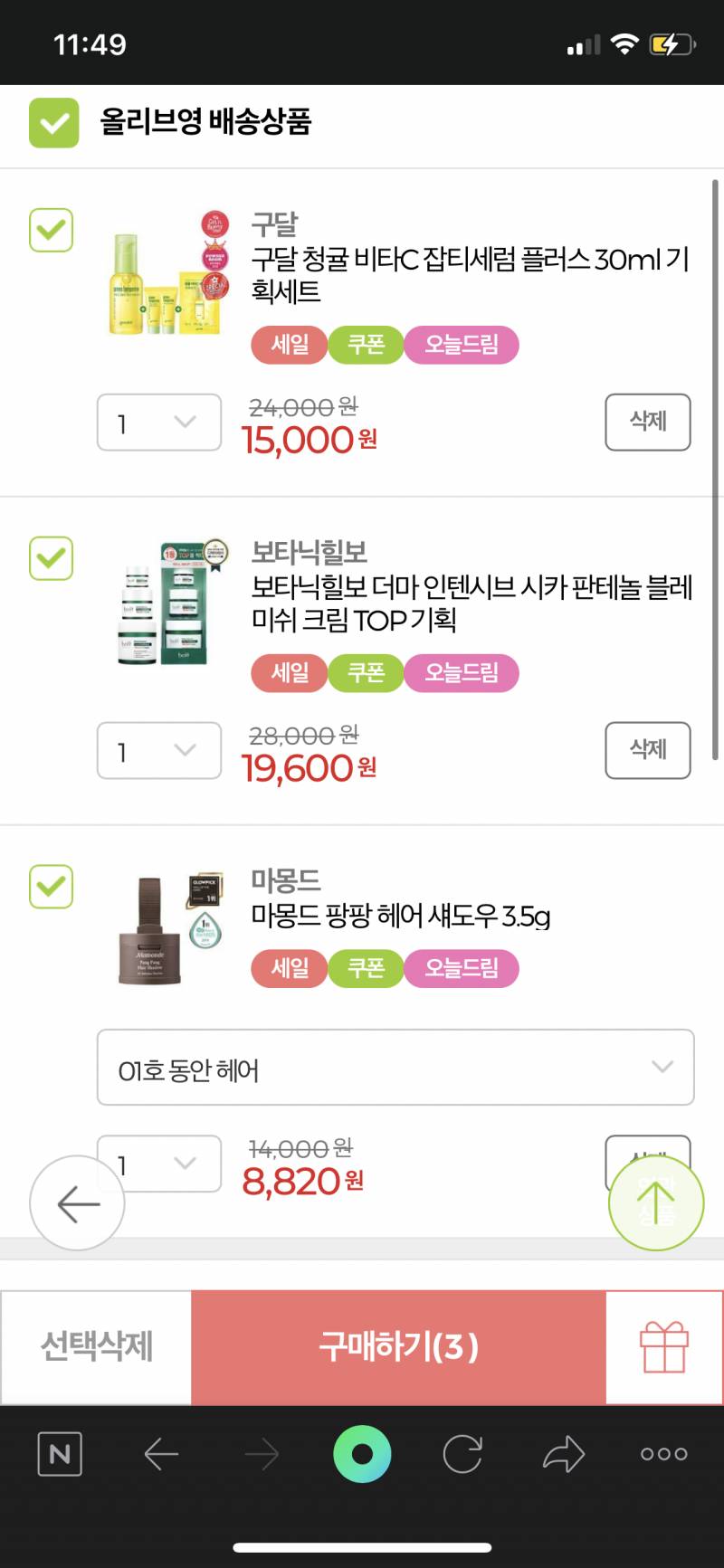
Task: Tap the gift icon beside 구매하기
Action: (664, 1347)
